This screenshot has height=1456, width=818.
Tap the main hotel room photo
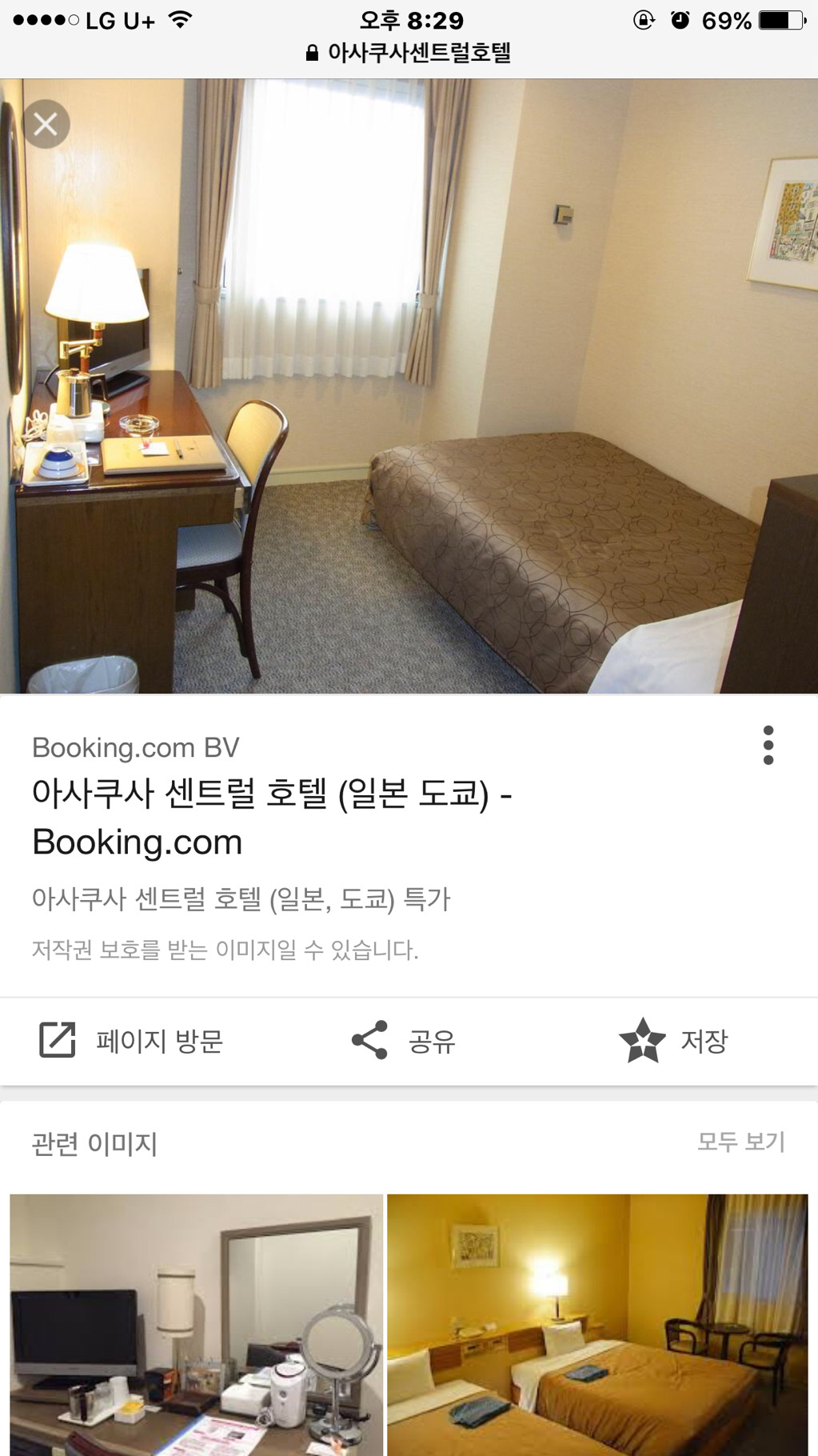[409, 386]
